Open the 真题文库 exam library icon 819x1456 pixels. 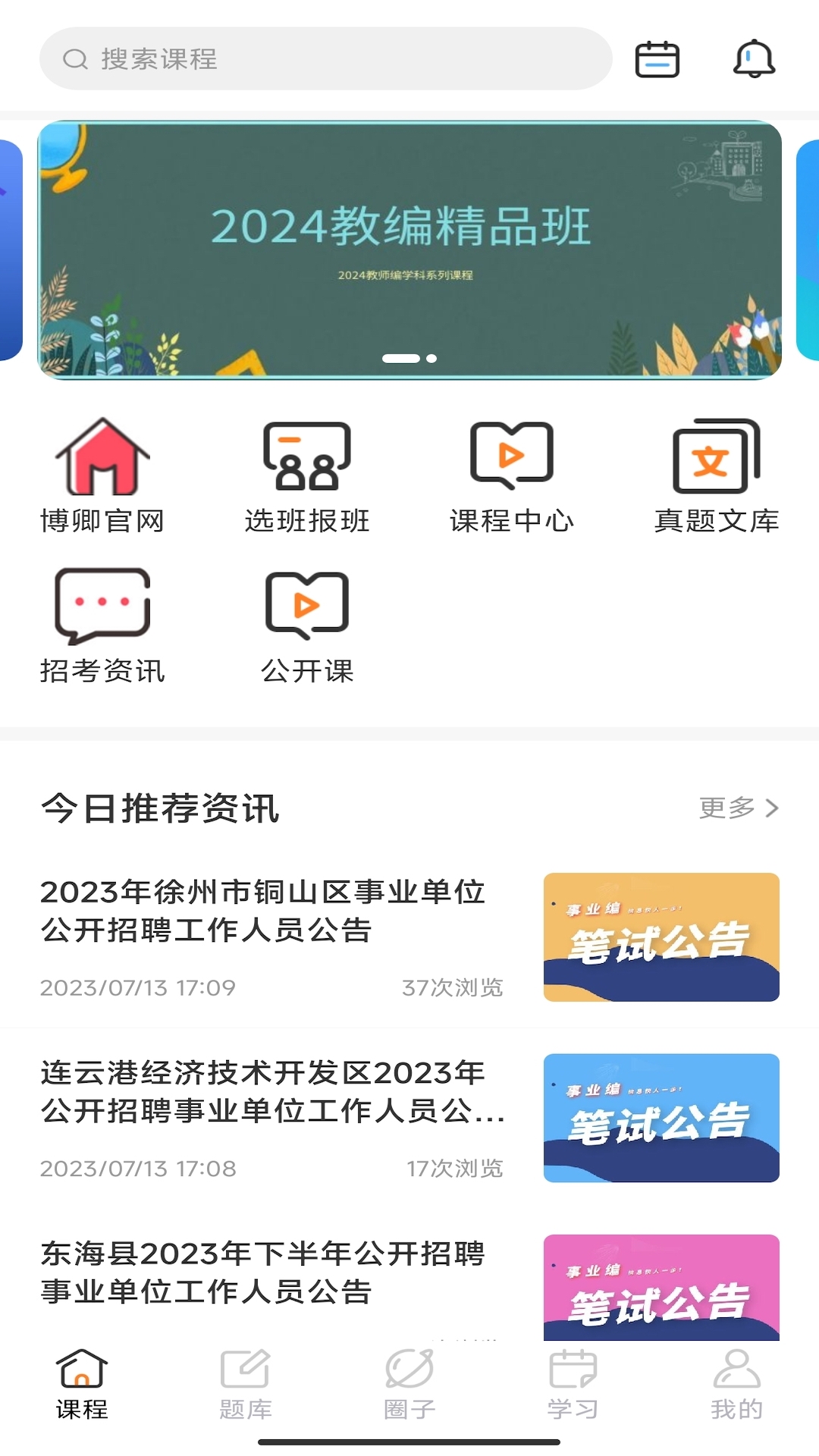coord(717,470)
